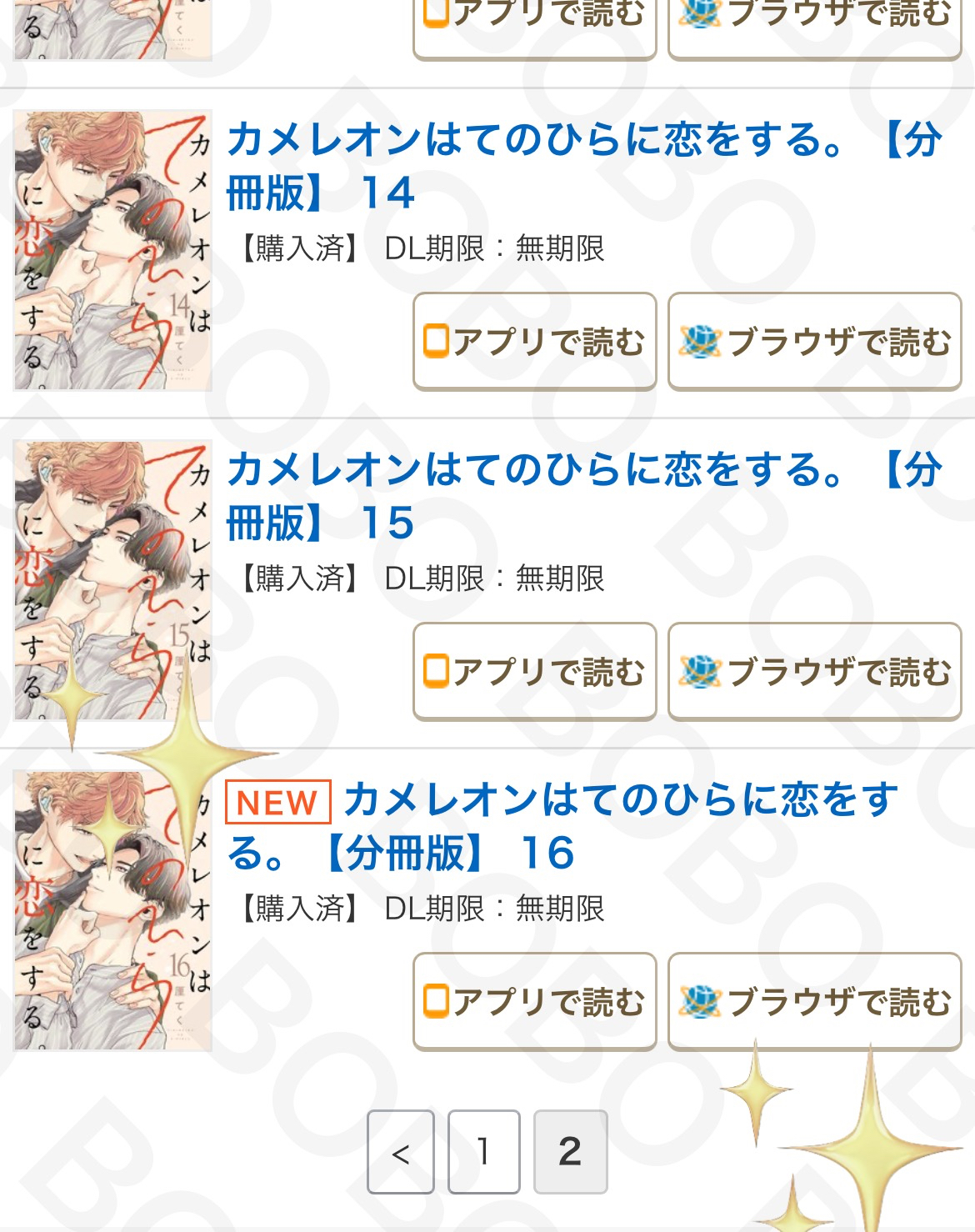Open title link for volume 14
The height and width of the screenshot is (1232, 975).
583,165
